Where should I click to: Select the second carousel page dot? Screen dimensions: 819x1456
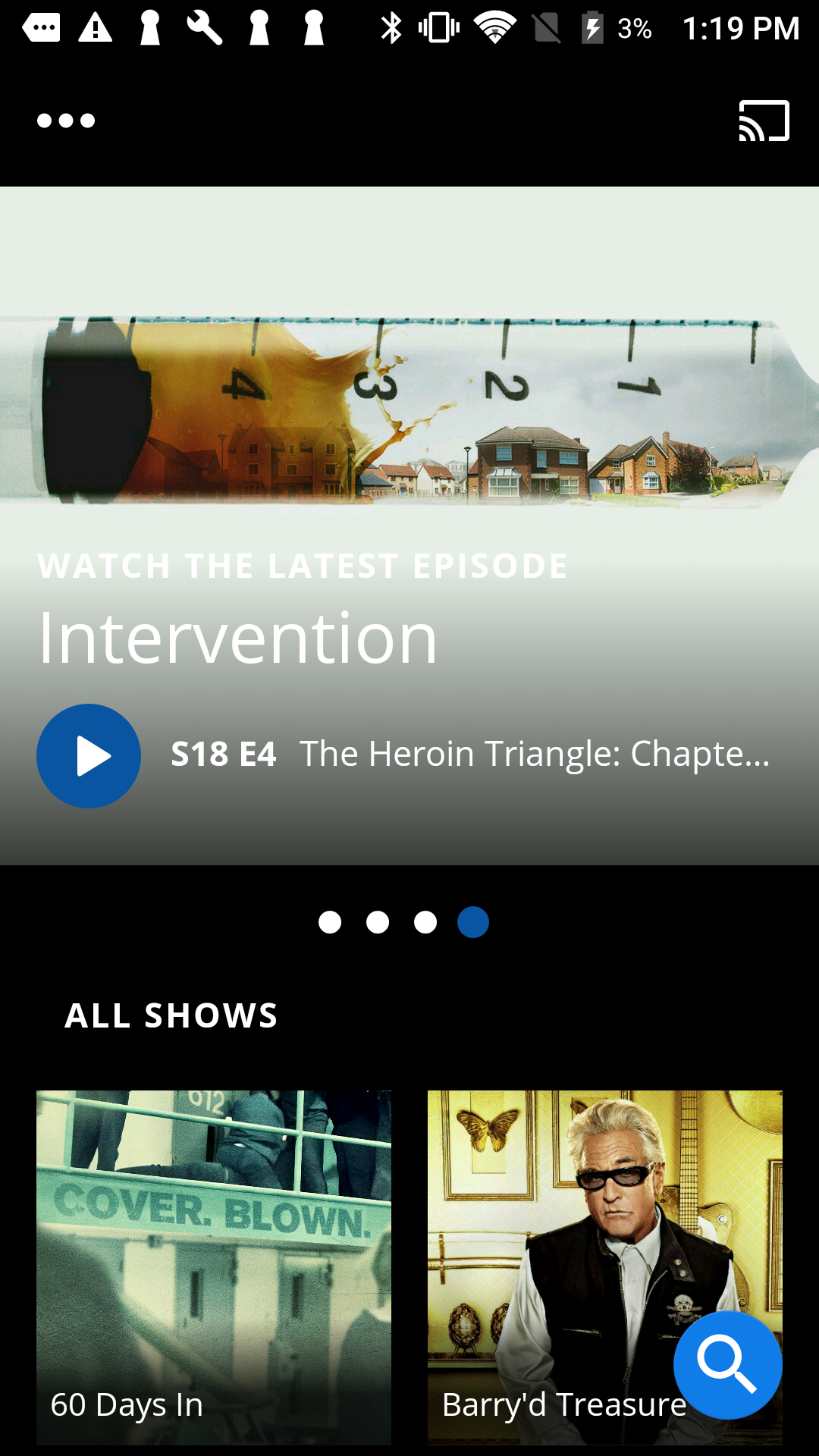click(377, 921)
